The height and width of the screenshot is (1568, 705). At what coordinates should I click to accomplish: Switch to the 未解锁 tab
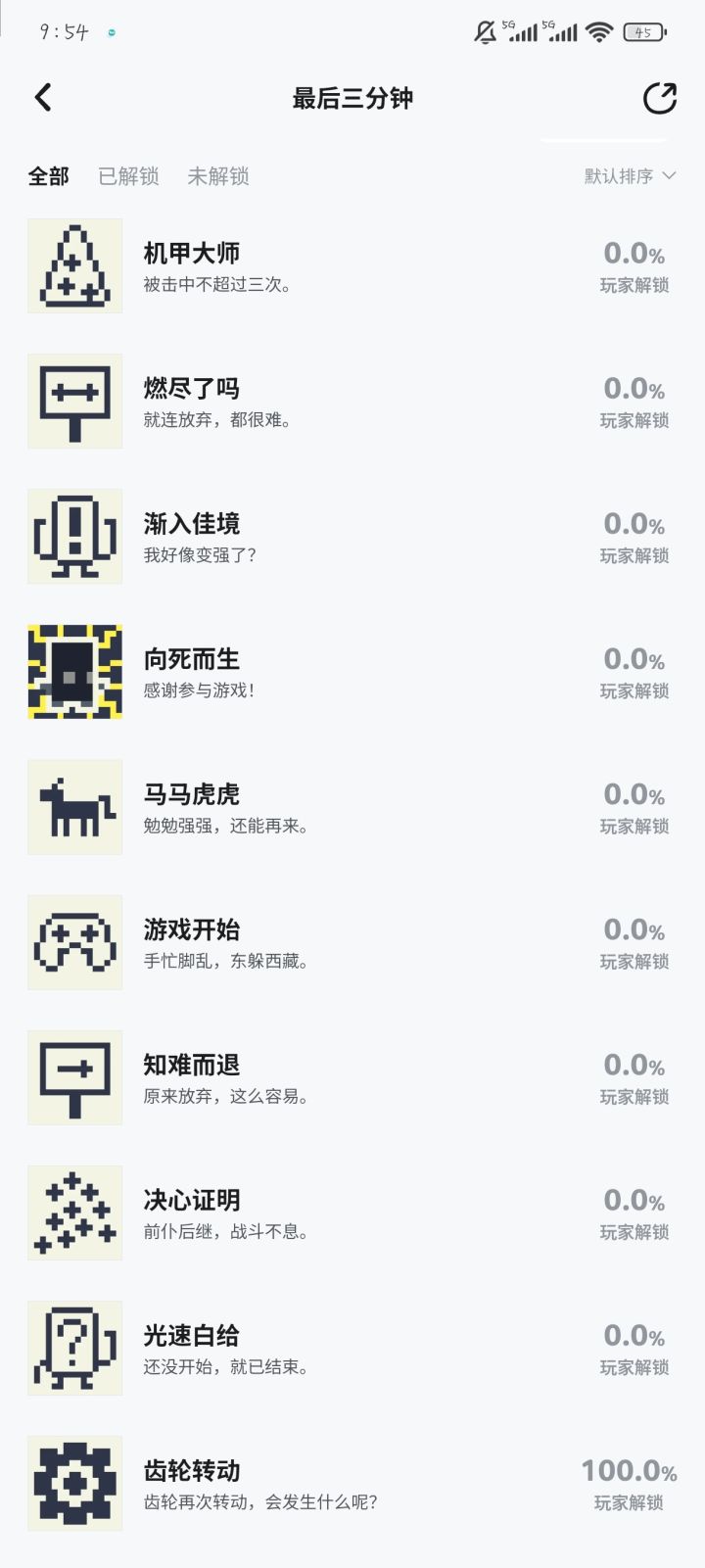point(218,176)
